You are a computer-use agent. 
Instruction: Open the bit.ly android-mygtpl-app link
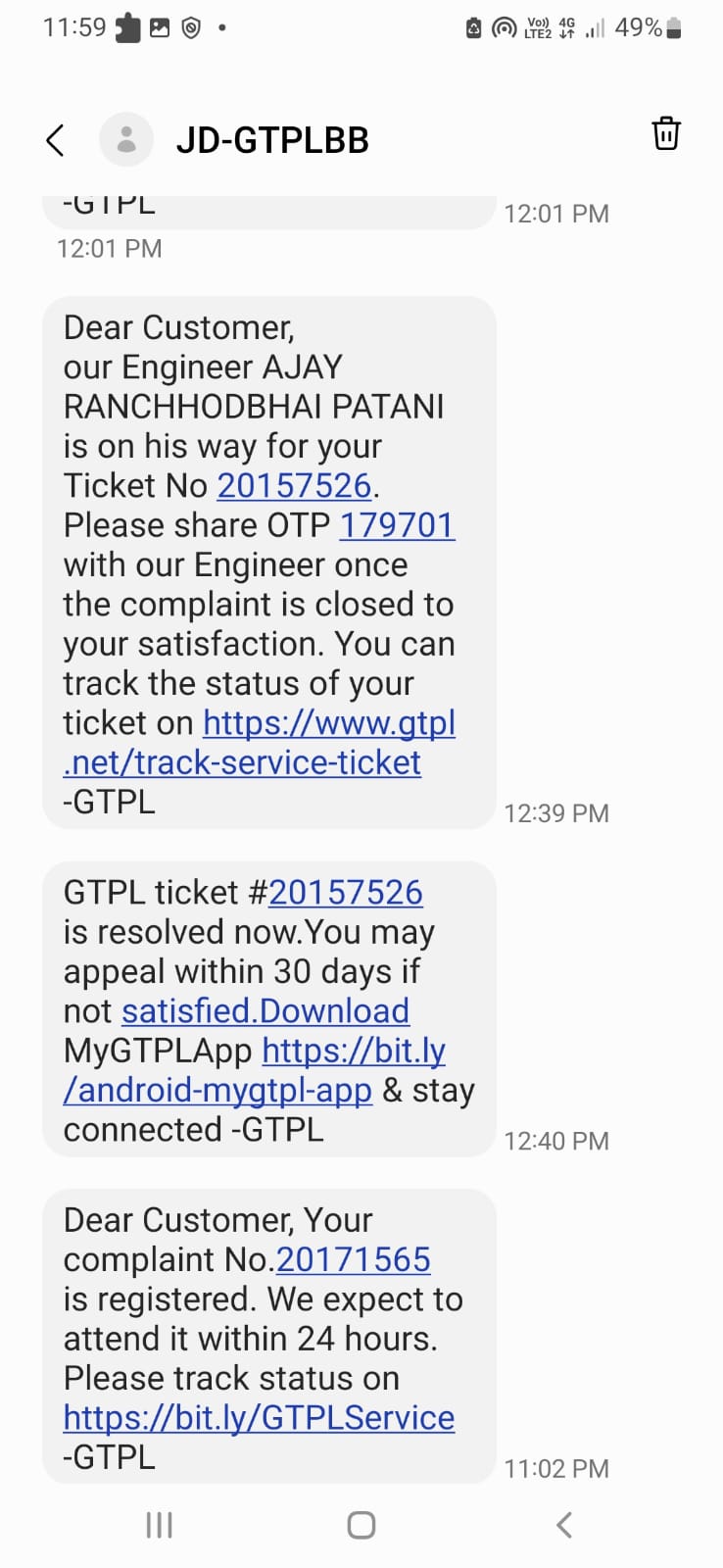pos(255,1070)
